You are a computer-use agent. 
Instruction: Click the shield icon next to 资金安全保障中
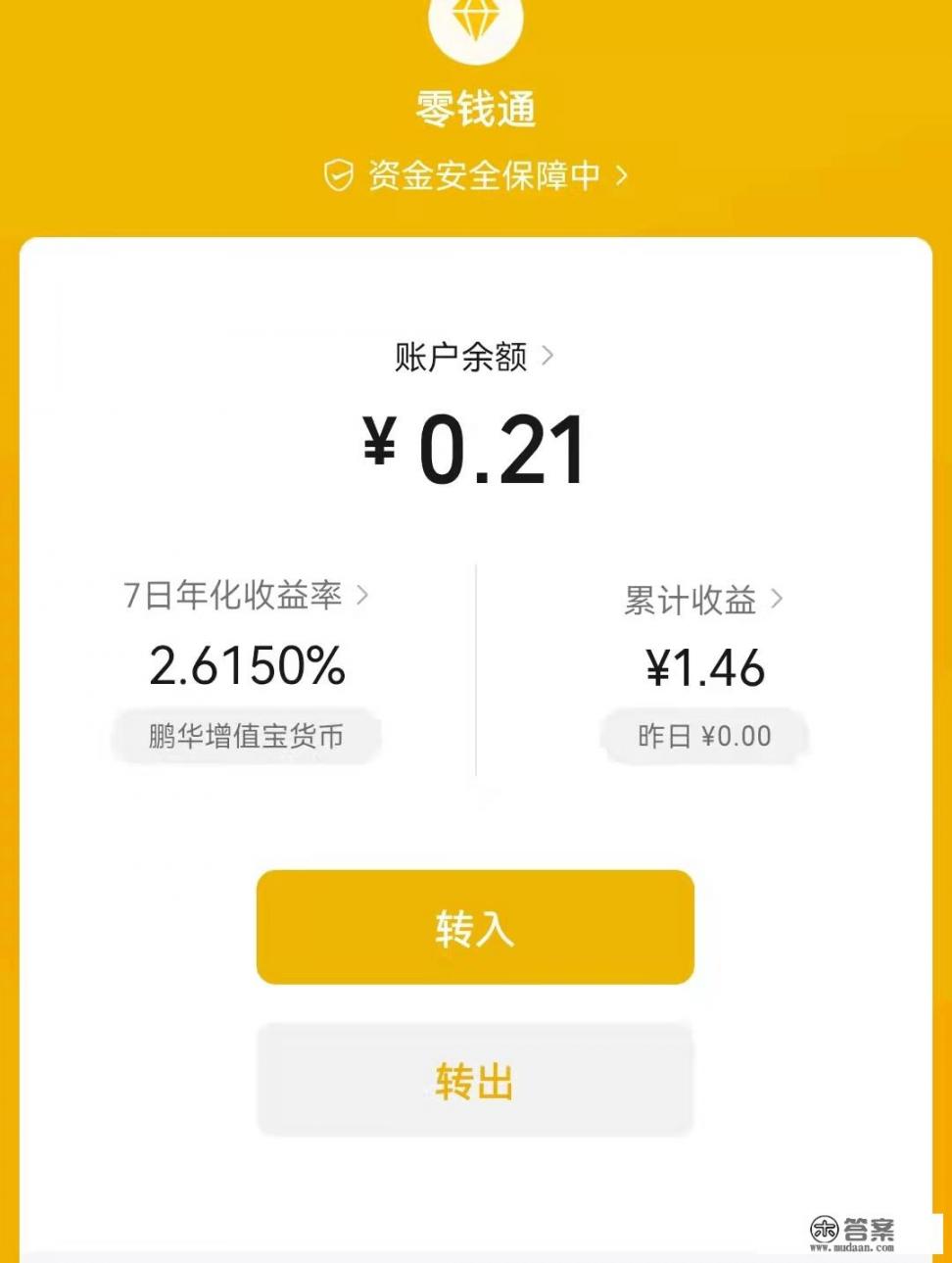(338, 173)
